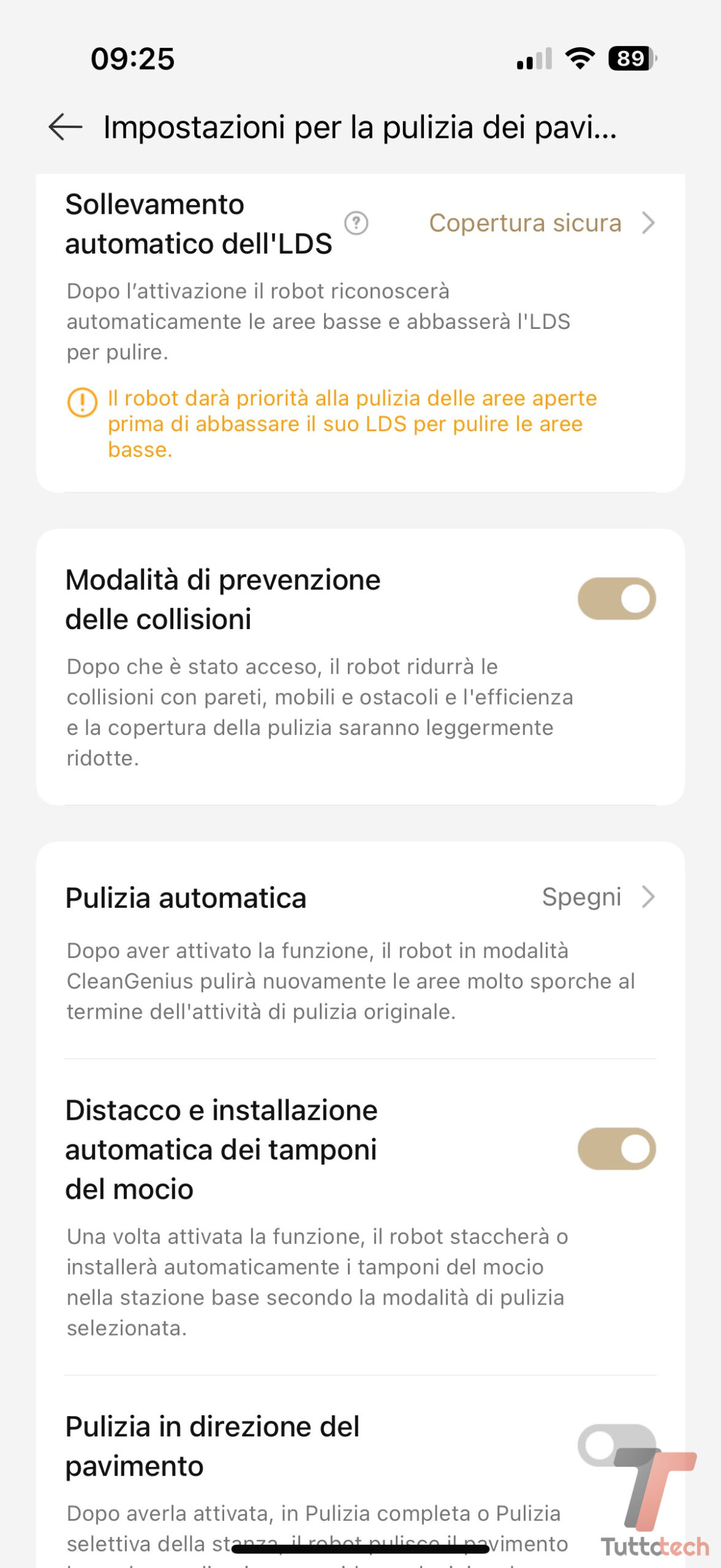Open help for Sollevamento automatico dell'LDS
Viewport: 721px width, 1568px height.
(x=356, y=224)
